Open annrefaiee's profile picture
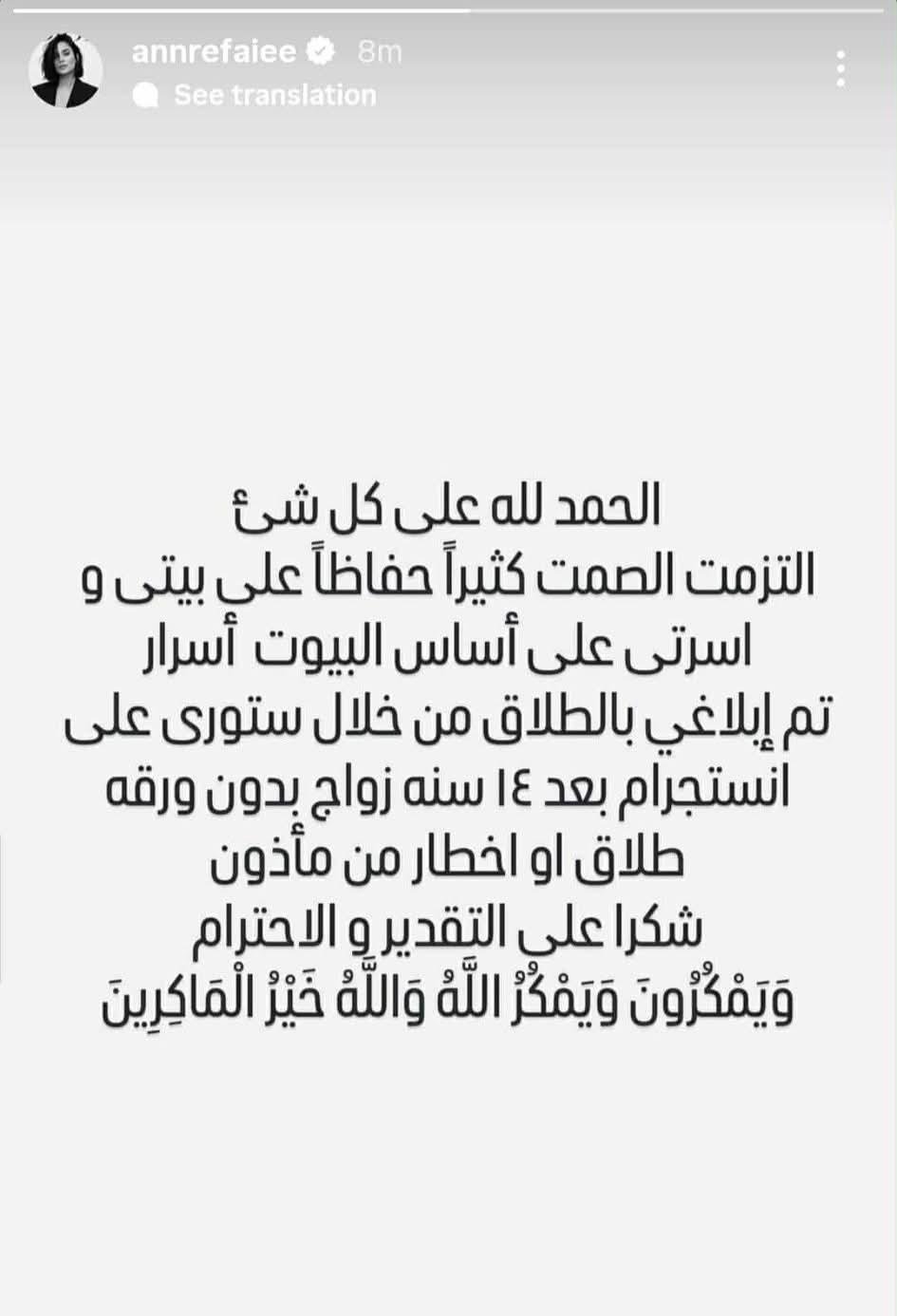Screen dimensions: 897x1316 65,71
